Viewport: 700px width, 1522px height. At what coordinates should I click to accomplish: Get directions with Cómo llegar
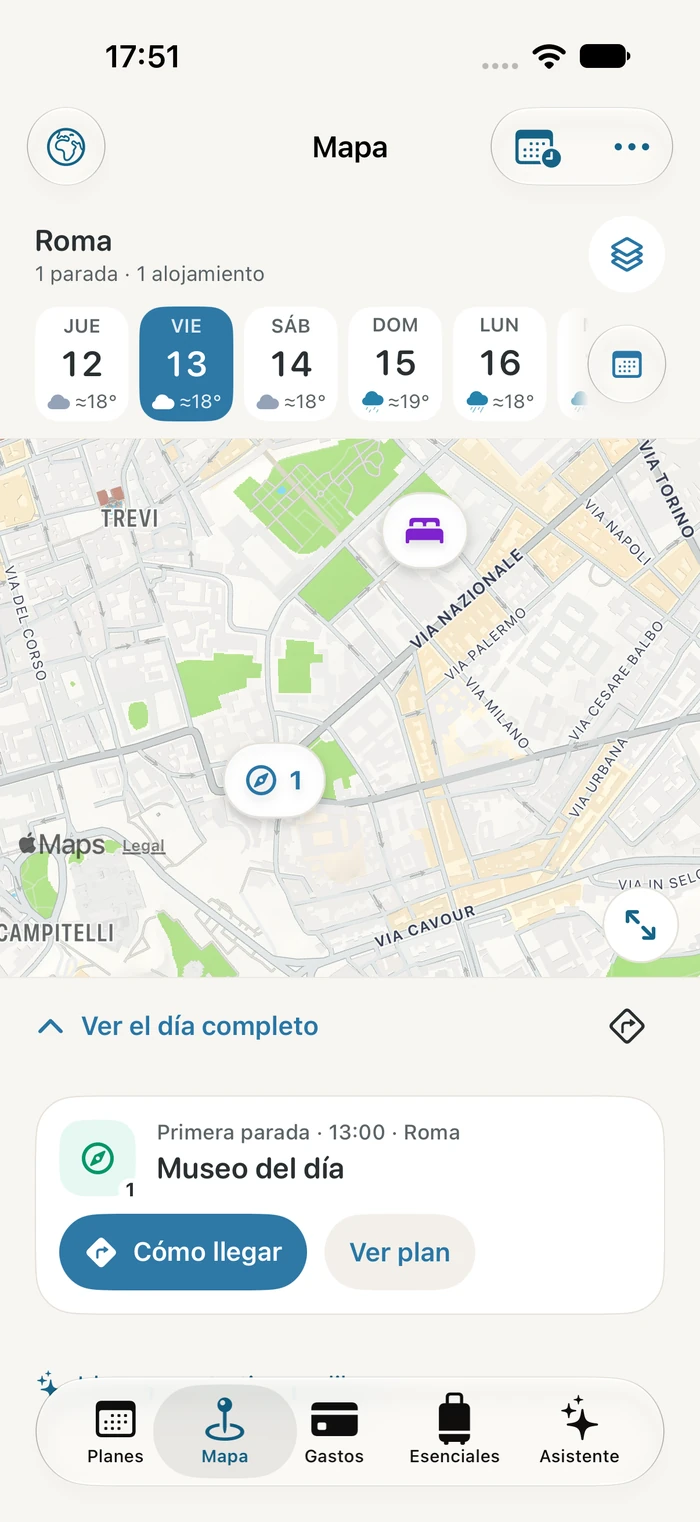tap(183, 1252)
